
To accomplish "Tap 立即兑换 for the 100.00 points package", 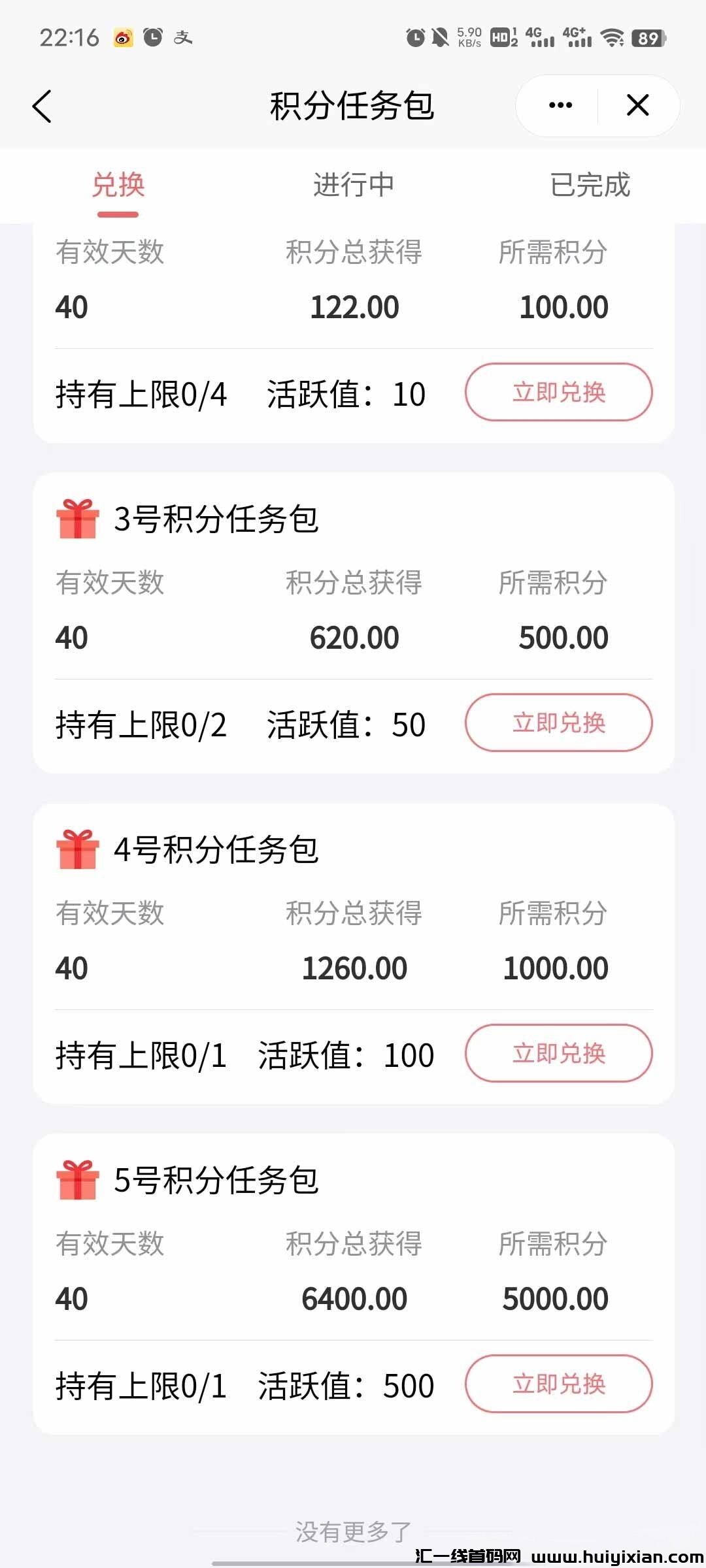I will [x=558, y=392].
